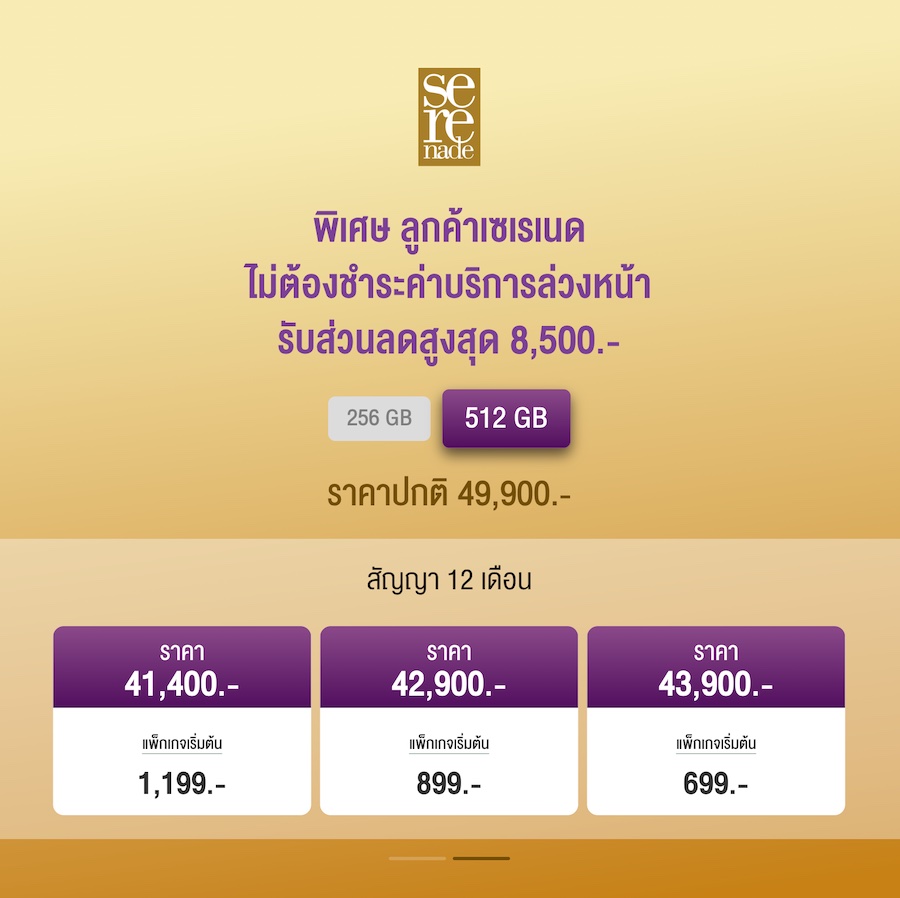The width and height of the screenshot is (900, 898).
Task: Jump to the first slide indicator
Action: 417,858
